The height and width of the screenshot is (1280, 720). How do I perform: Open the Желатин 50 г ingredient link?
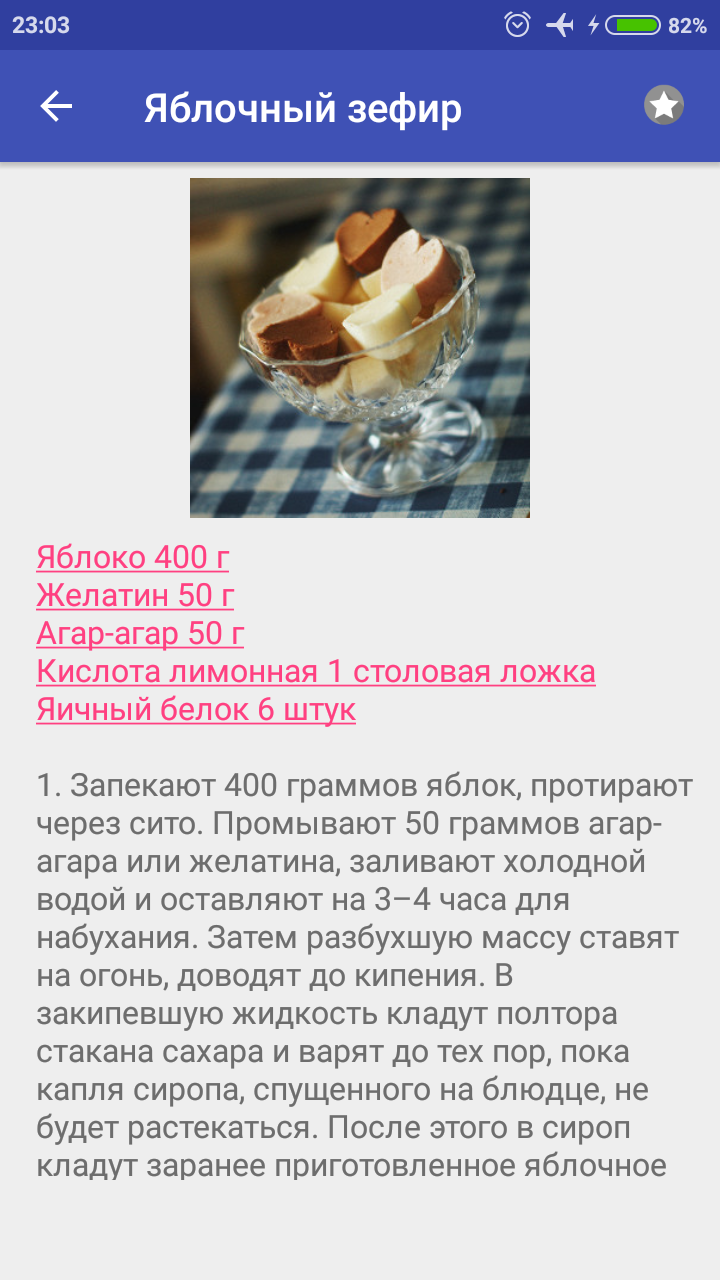pos(135,595)
